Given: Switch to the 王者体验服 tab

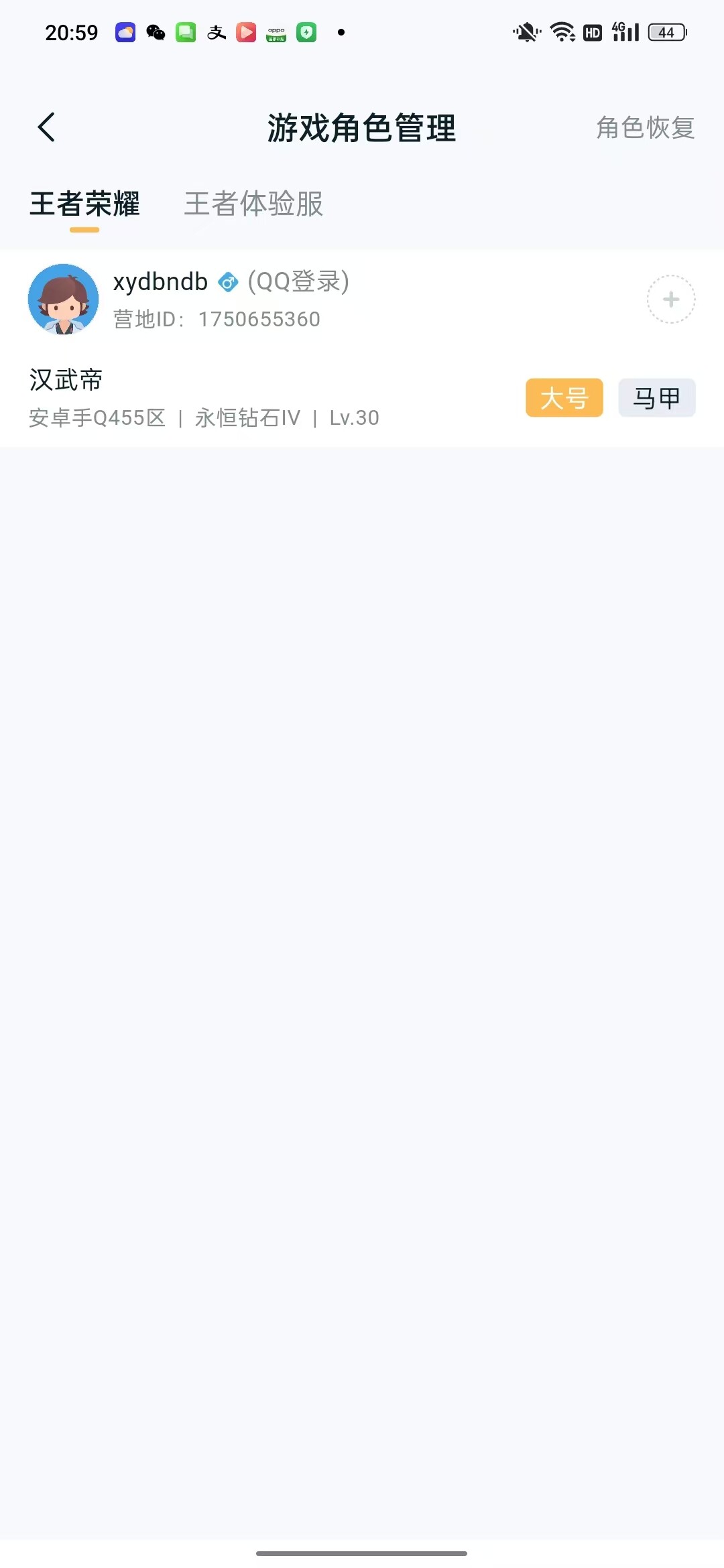Looking at the screenshot, I should (x=253, y=204).
